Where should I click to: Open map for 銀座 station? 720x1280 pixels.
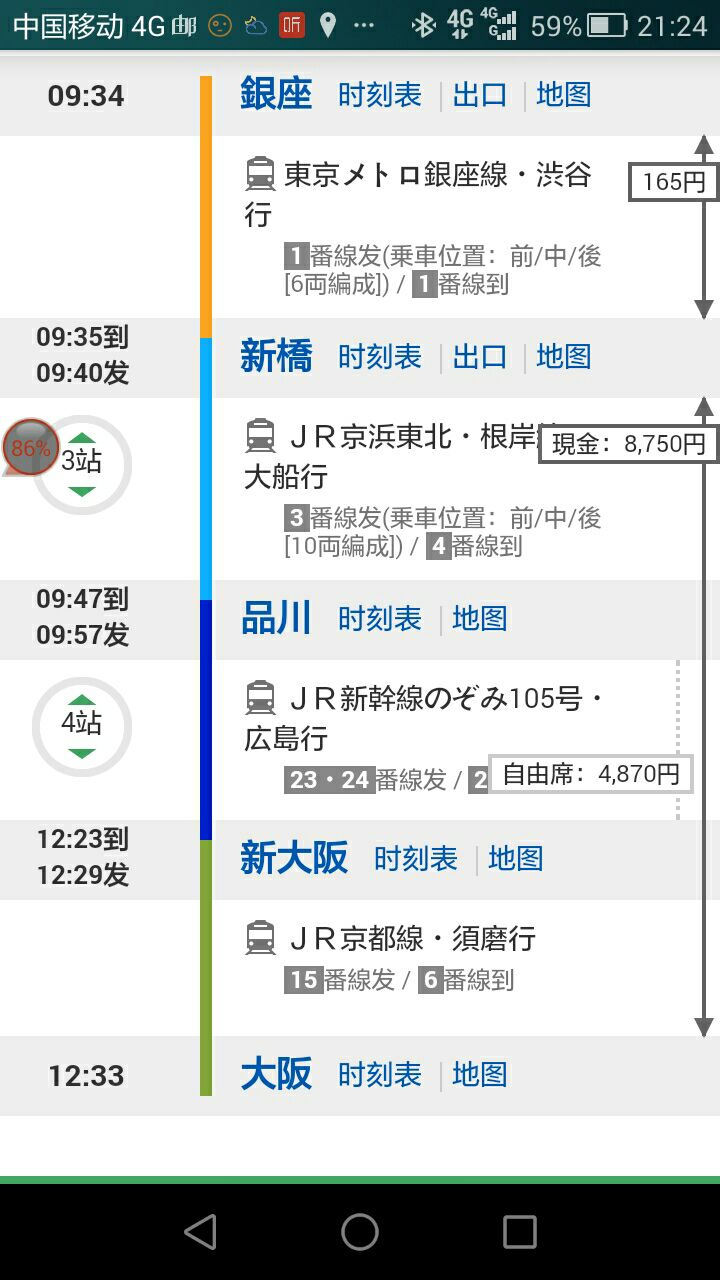pyautogui.click(x=564, y=95)
